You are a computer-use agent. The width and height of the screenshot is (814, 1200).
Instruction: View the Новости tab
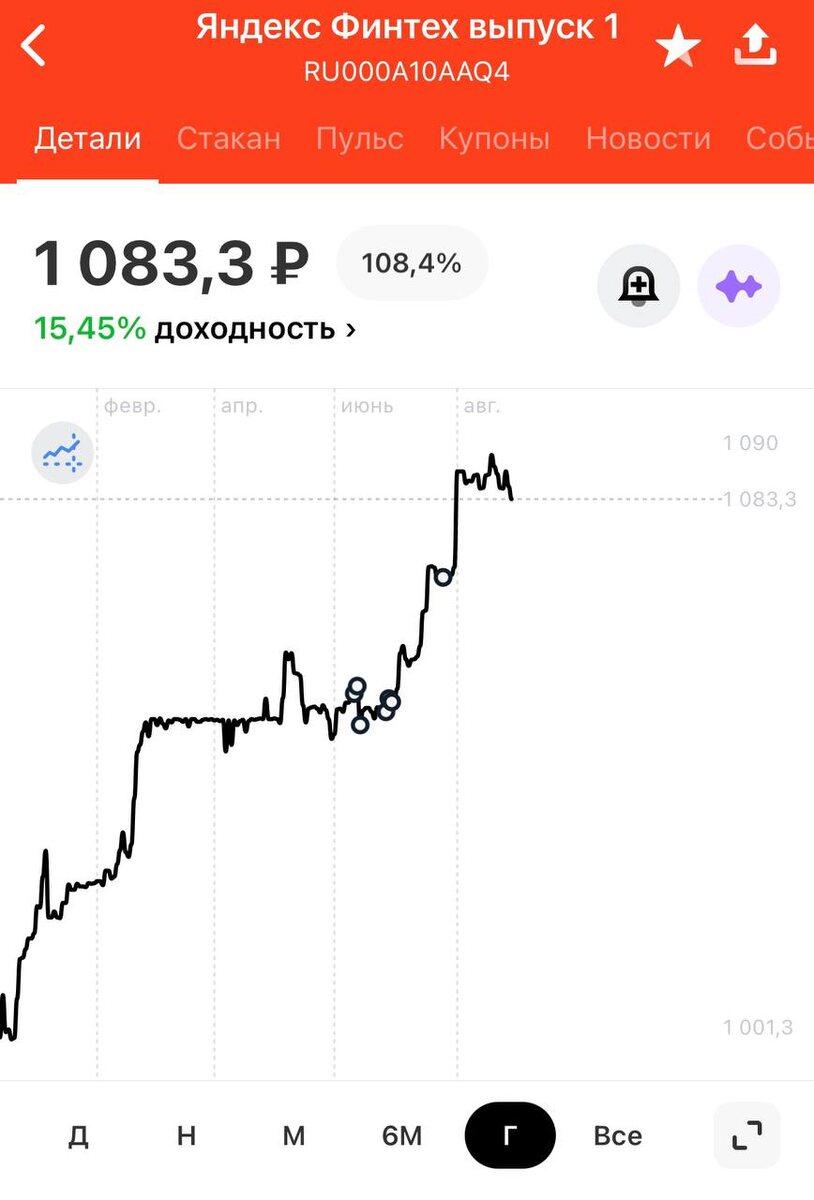647,139
